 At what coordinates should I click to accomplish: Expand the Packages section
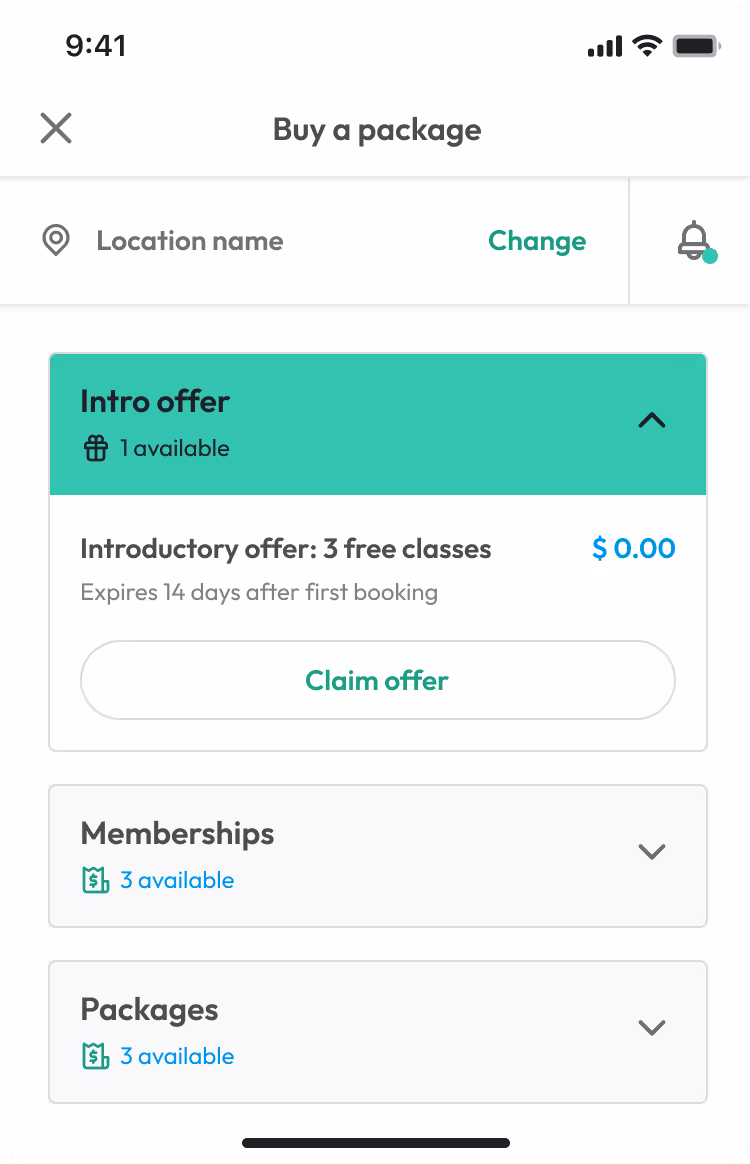point(652,1028)
